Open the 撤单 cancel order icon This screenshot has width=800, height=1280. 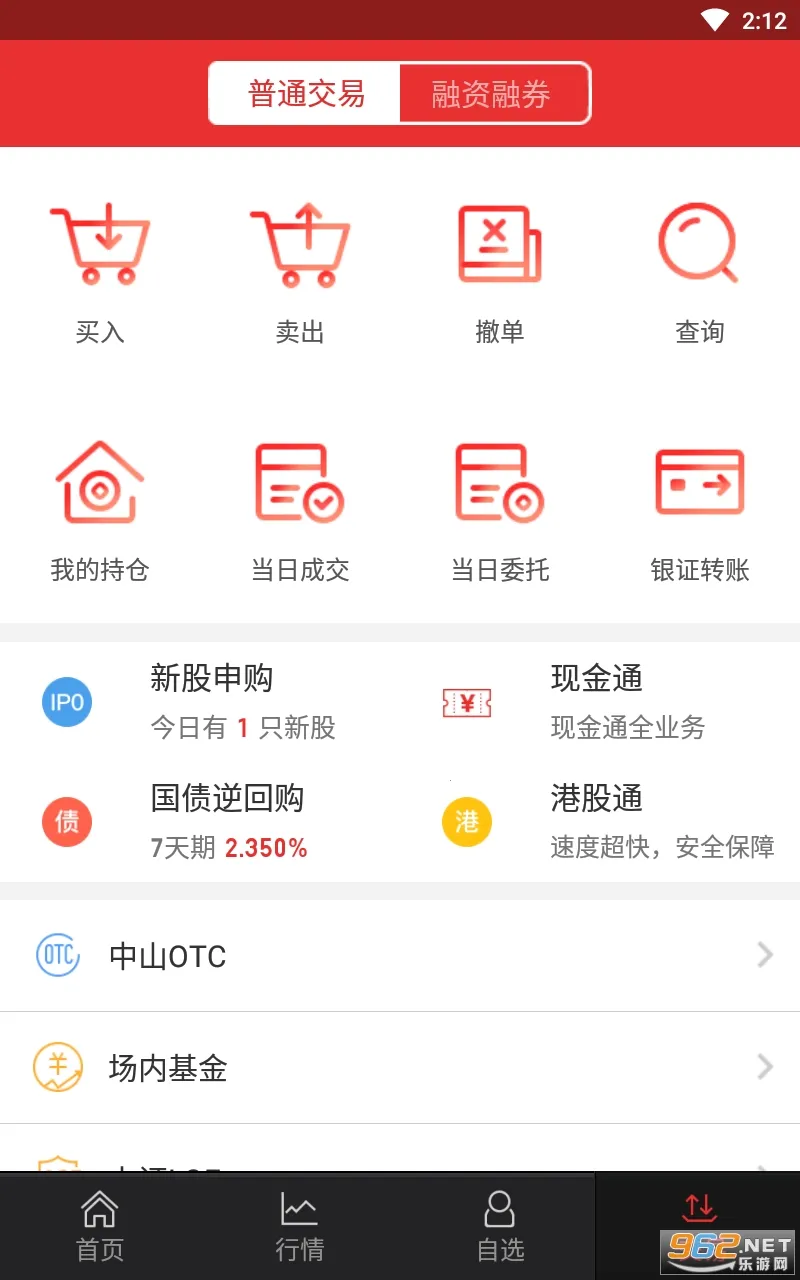pos(500,243)
